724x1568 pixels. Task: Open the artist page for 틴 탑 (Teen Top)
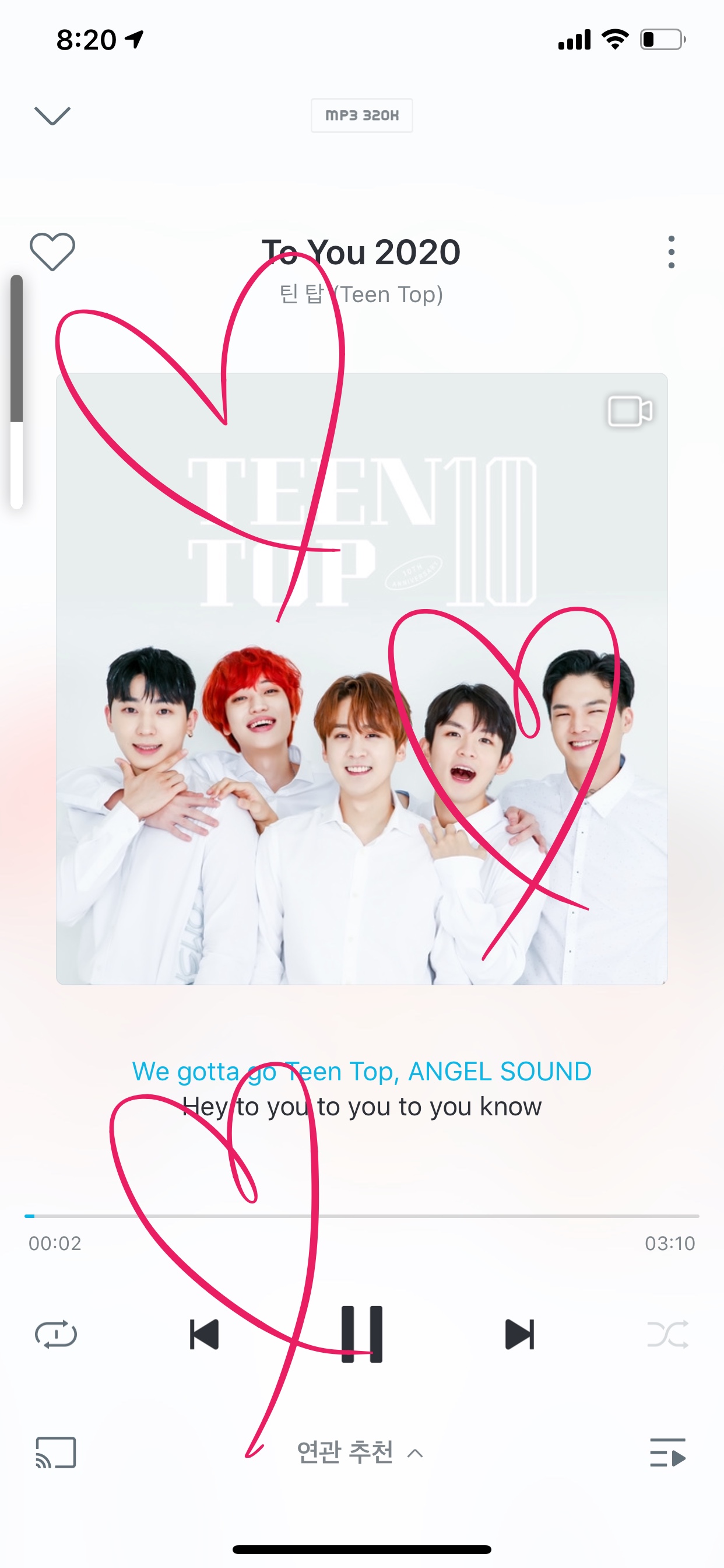(361, 295)
